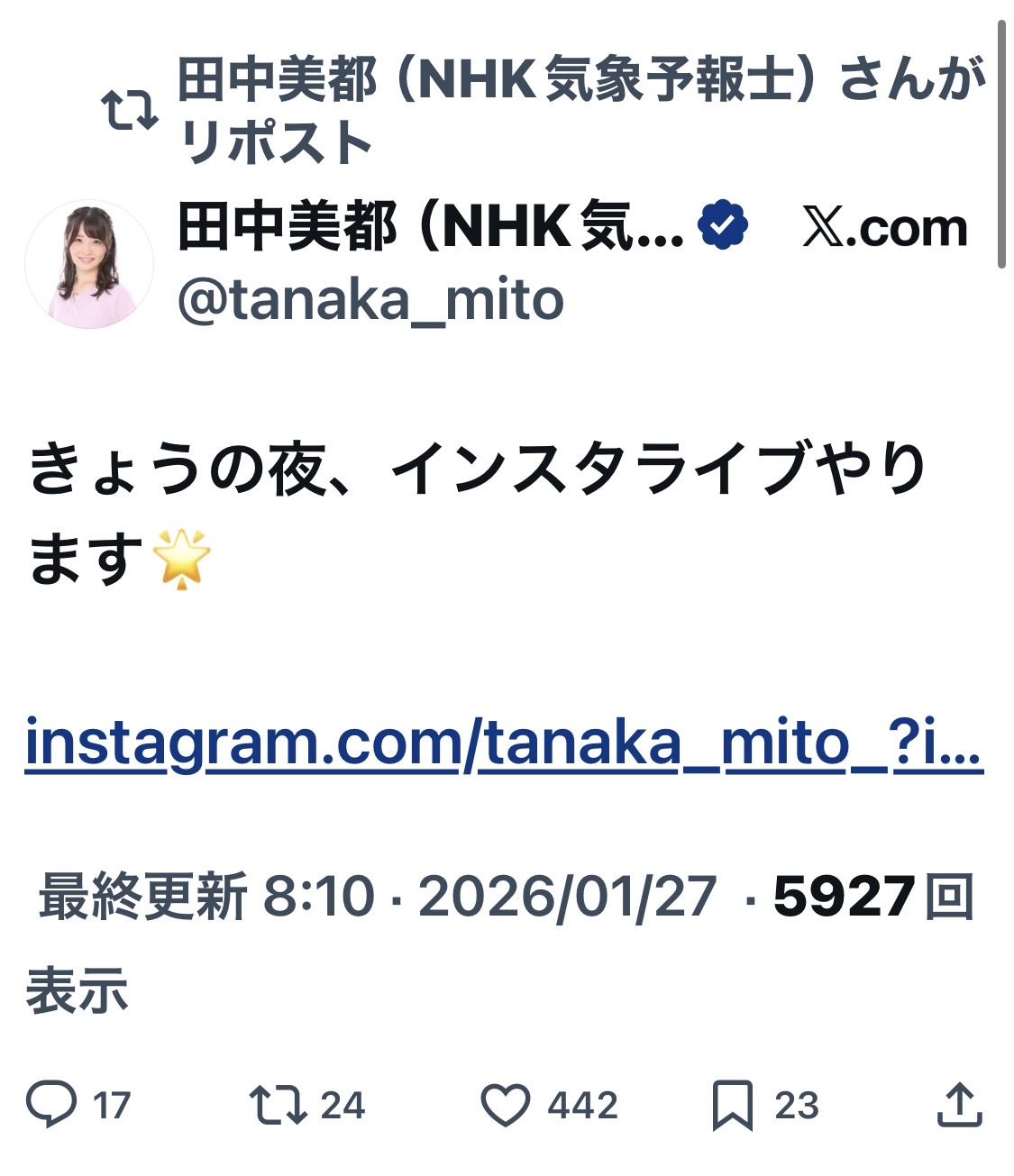Repost the Insta Live announcement
Screen dimensions: 1014x1176
[279, 1105]
